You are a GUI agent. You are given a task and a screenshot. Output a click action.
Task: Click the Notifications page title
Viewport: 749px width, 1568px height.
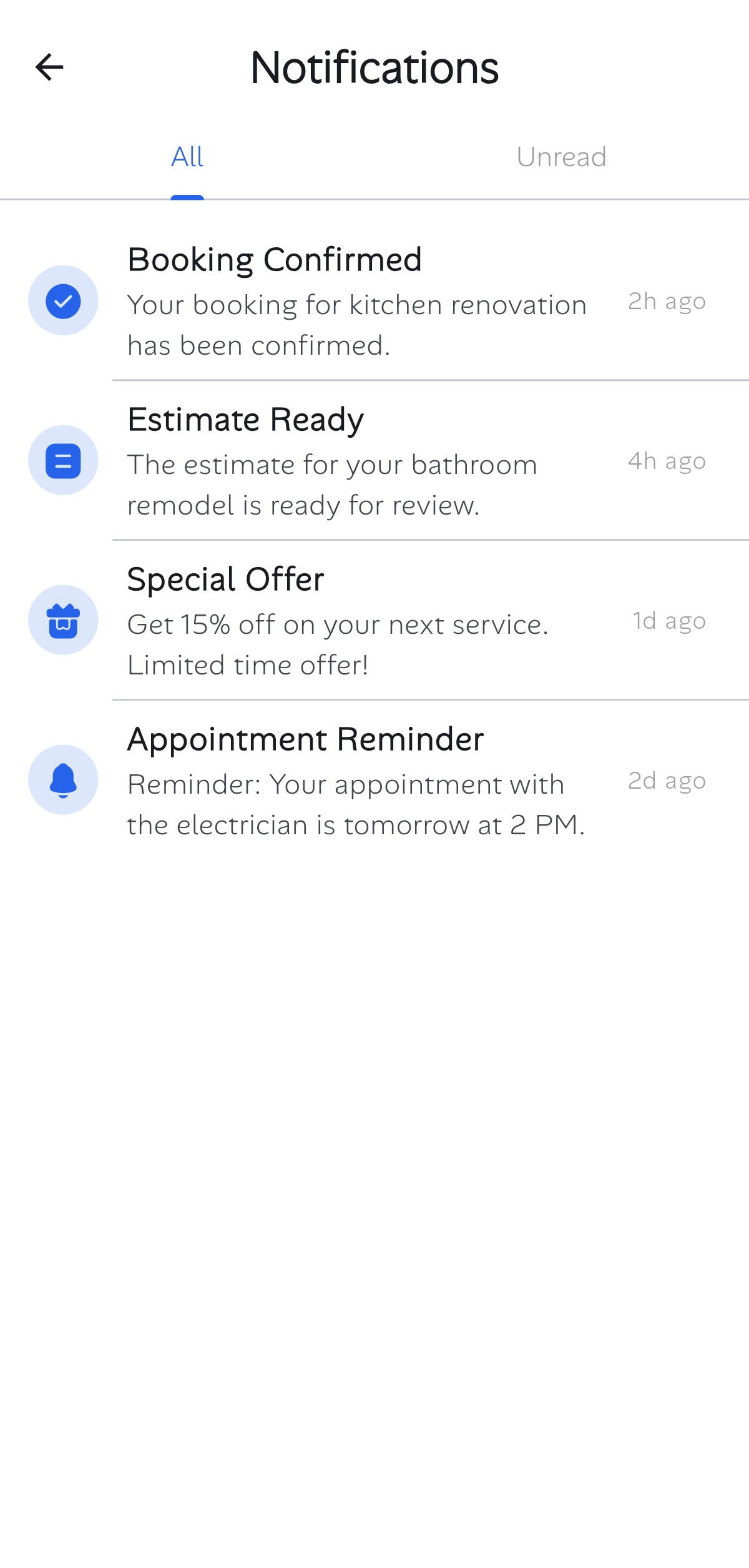coord(374,69)
